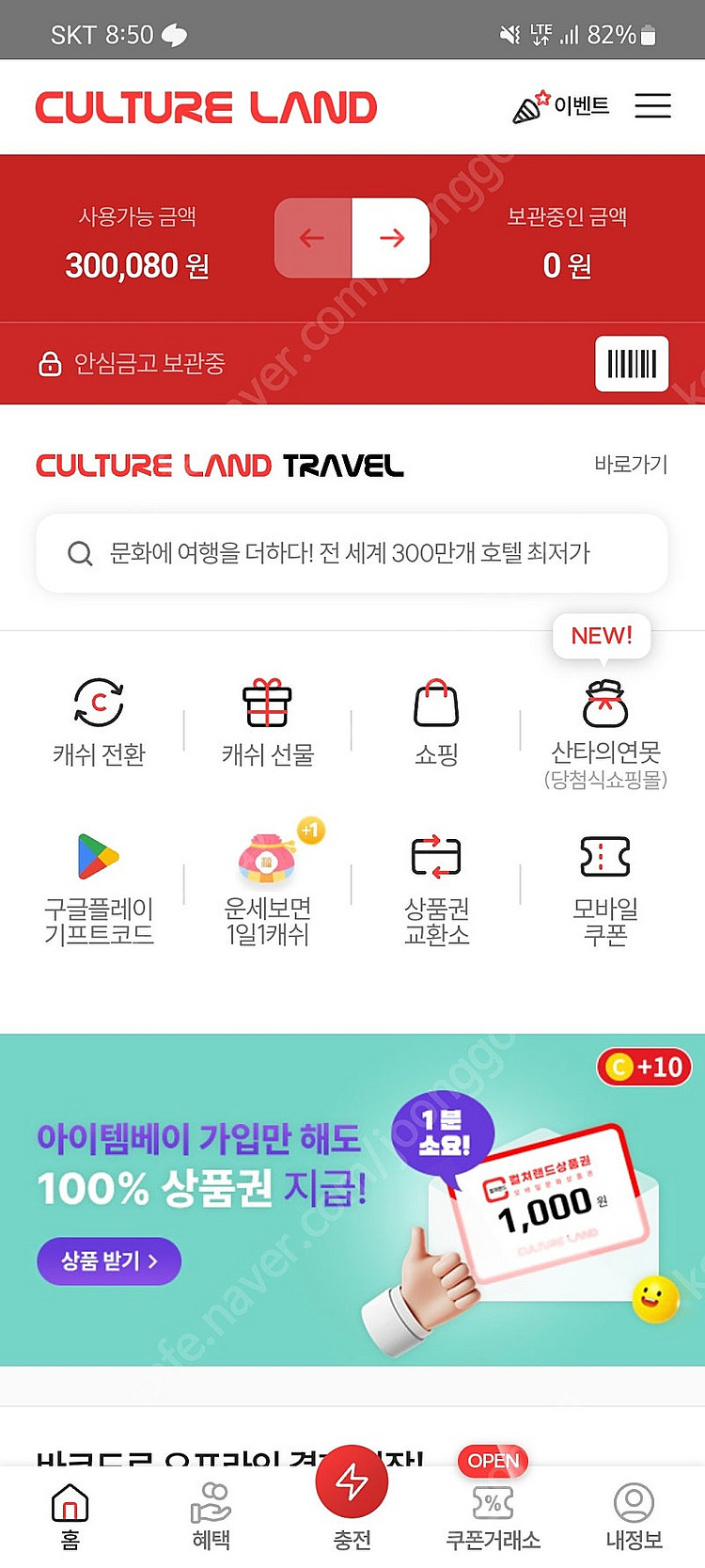Go to Culture Land Travel via 바로가기
The height and width of the screenshot is (1568, 705).
(631, 464)
